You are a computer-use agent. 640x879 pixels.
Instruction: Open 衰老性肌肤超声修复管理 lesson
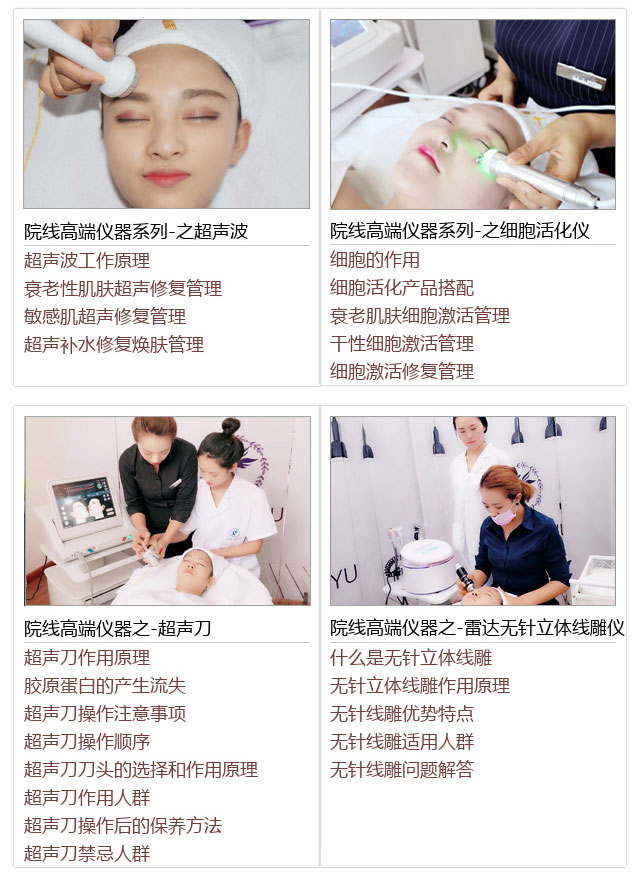click(x=123, y=289)
